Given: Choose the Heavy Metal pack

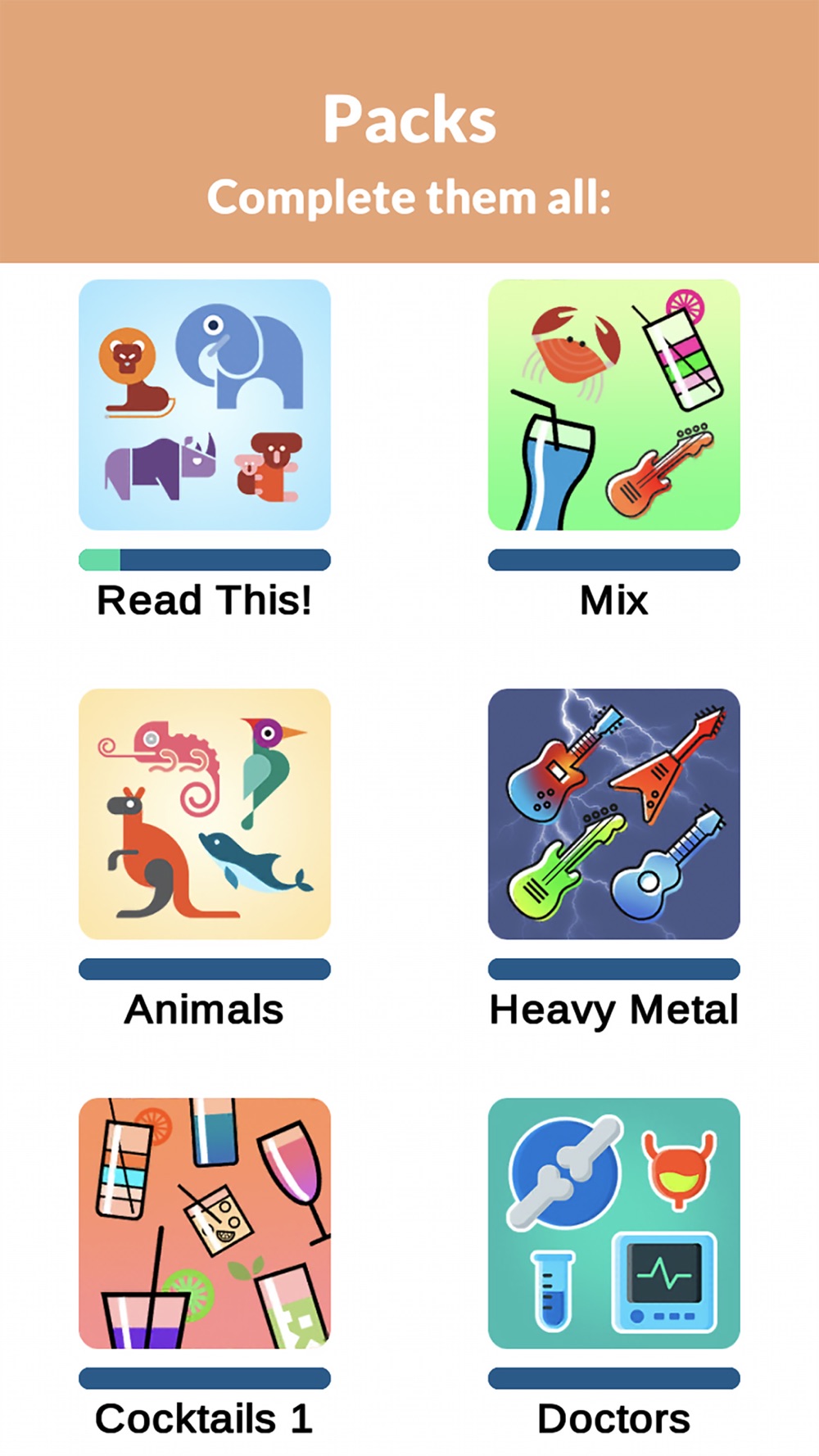Looking at the screenshot, I should click(x=614, y=814).
